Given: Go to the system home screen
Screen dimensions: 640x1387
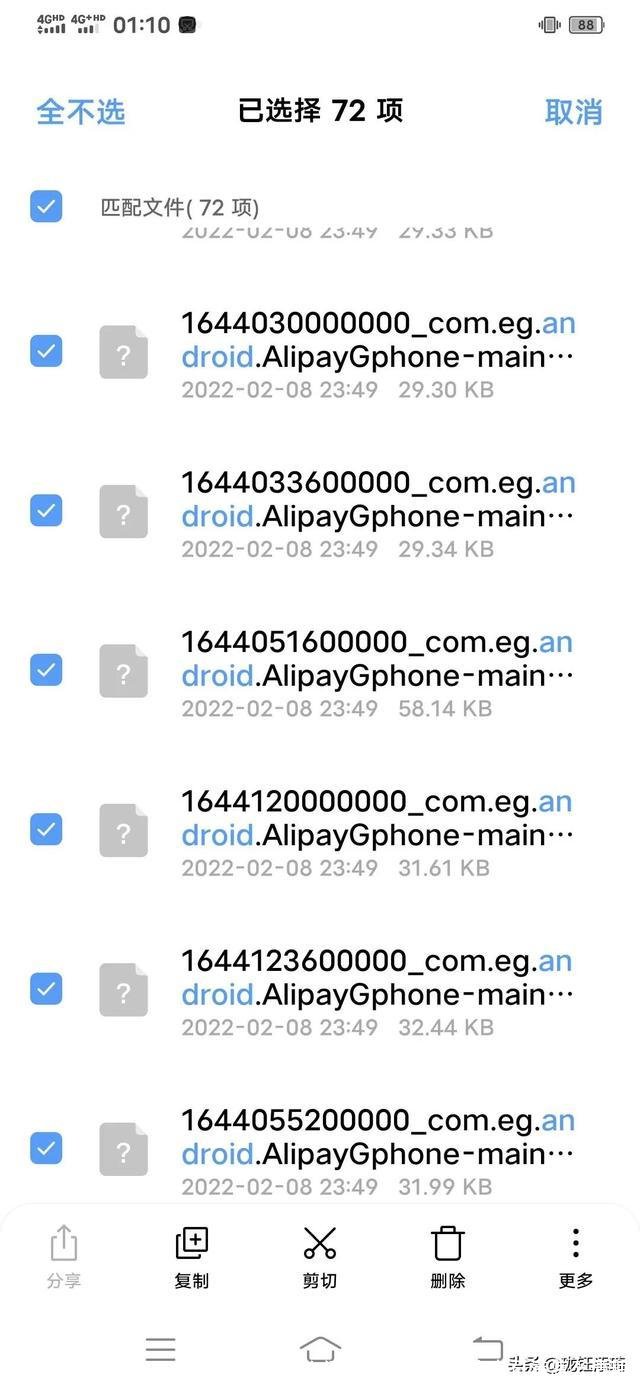Looking at the screenshot, I should 320,1350.
